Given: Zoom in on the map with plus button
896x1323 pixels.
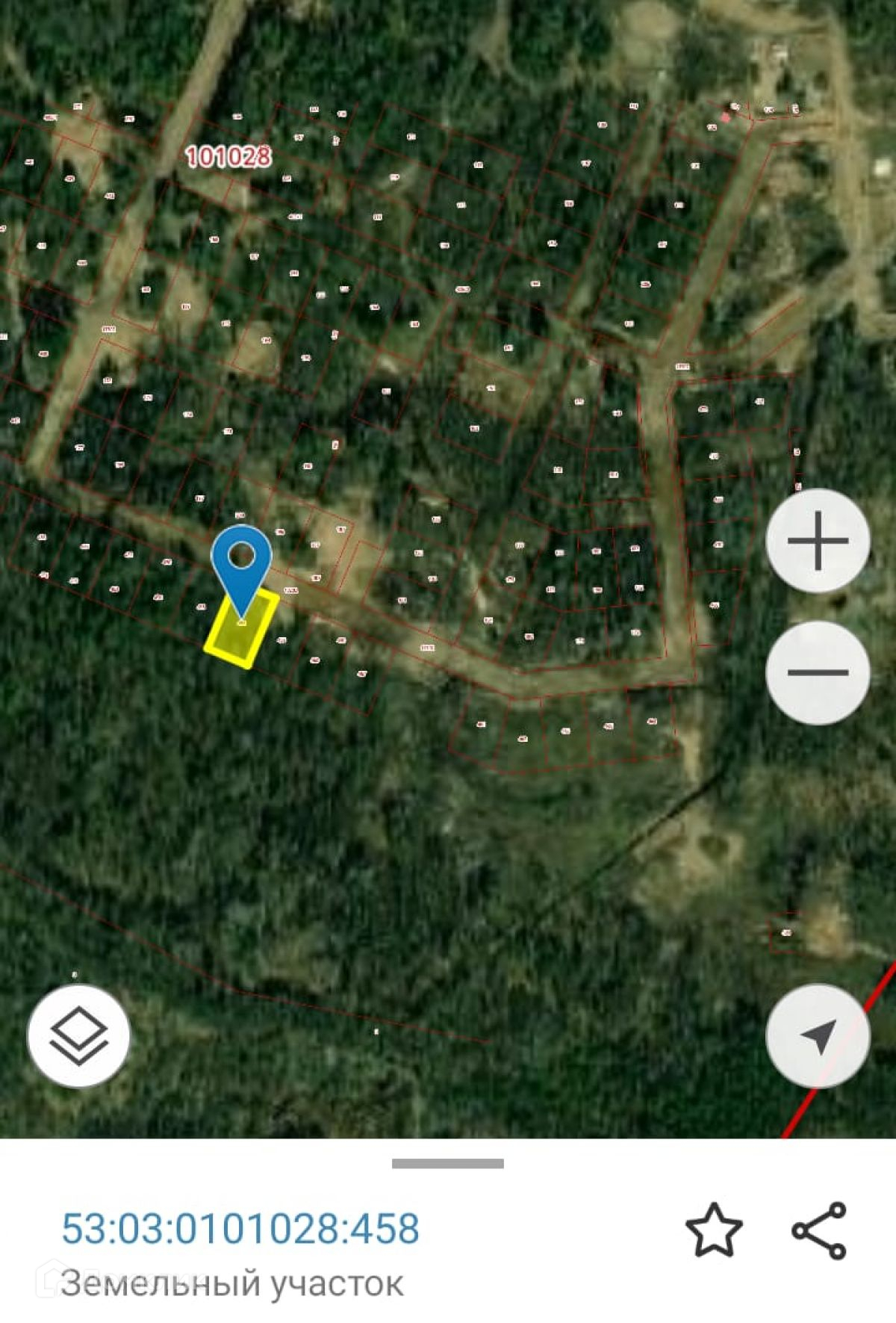Looking at the screenshot, I should click(x=818, y=540).
